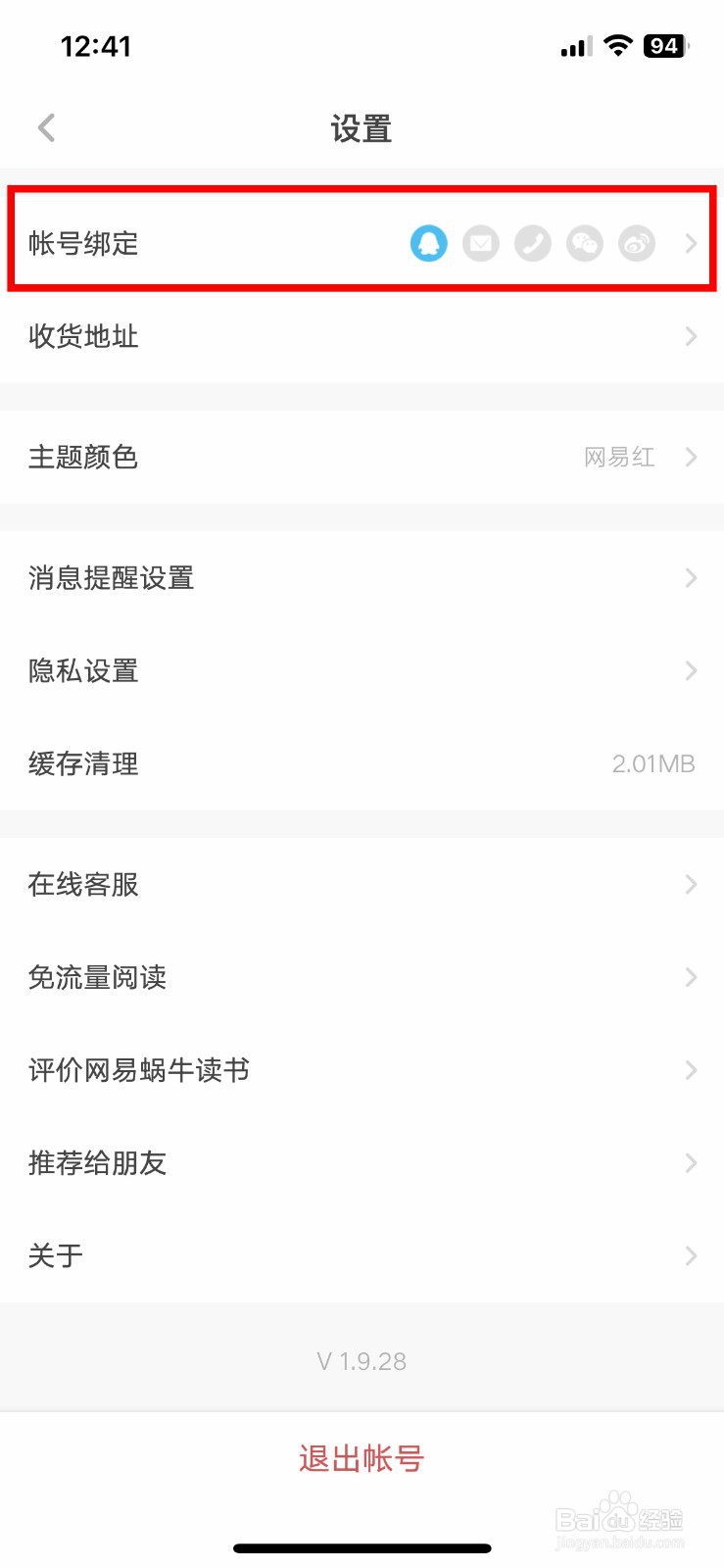Tap the back arrow to leave 设置
Viewport: 724px width, 1568px height.
[x=45, y=127]
